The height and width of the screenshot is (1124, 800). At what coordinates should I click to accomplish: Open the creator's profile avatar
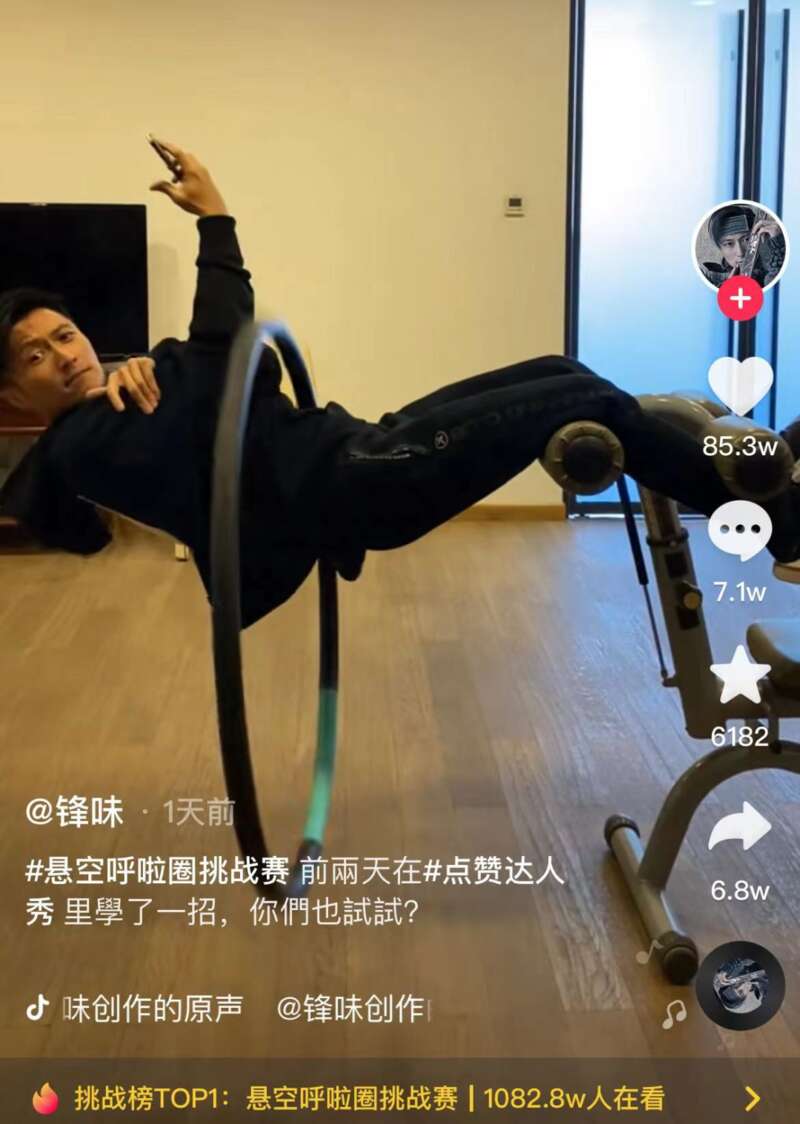click(740, 246)
